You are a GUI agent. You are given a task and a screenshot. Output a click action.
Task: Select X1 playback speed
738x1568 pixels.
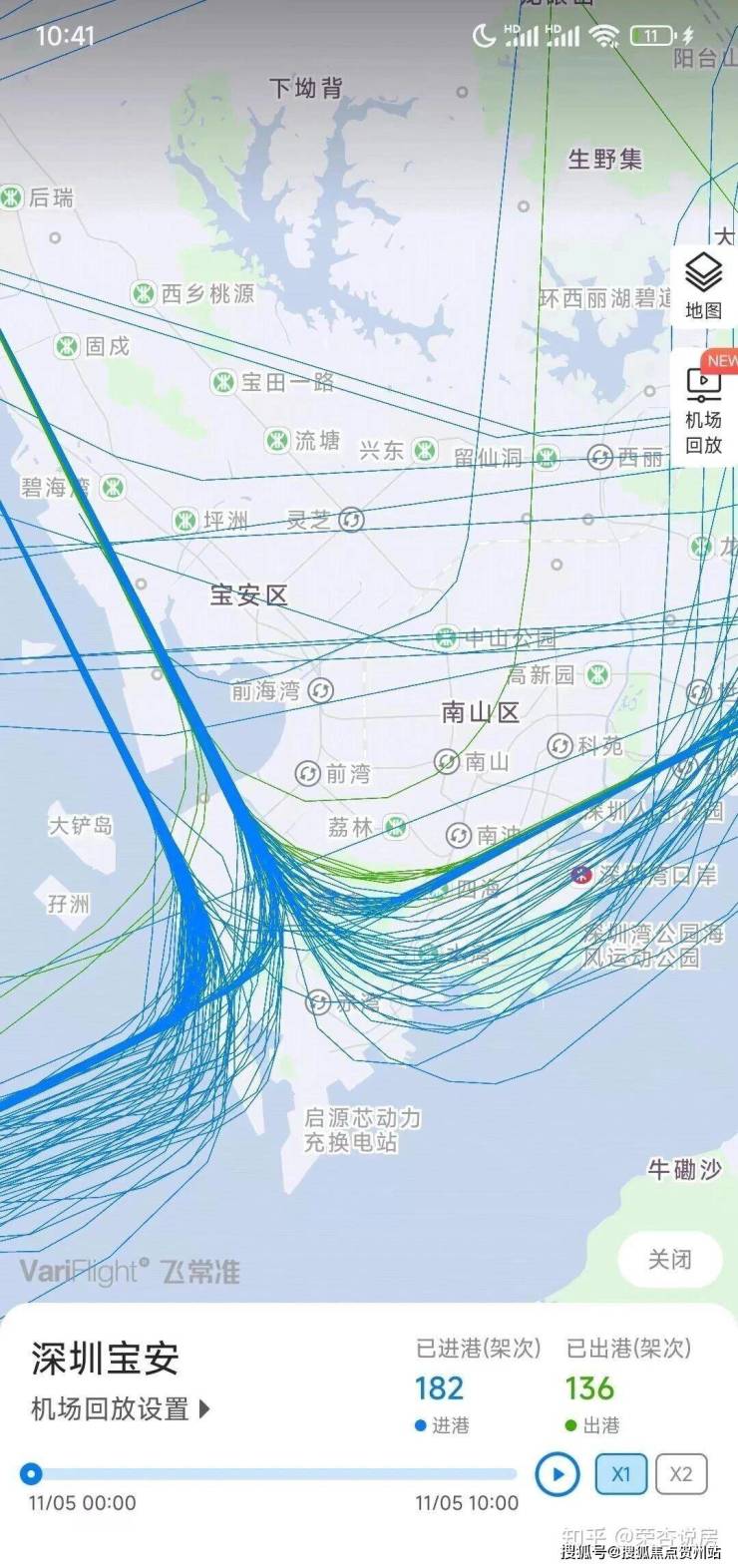tap(621, 1474)
